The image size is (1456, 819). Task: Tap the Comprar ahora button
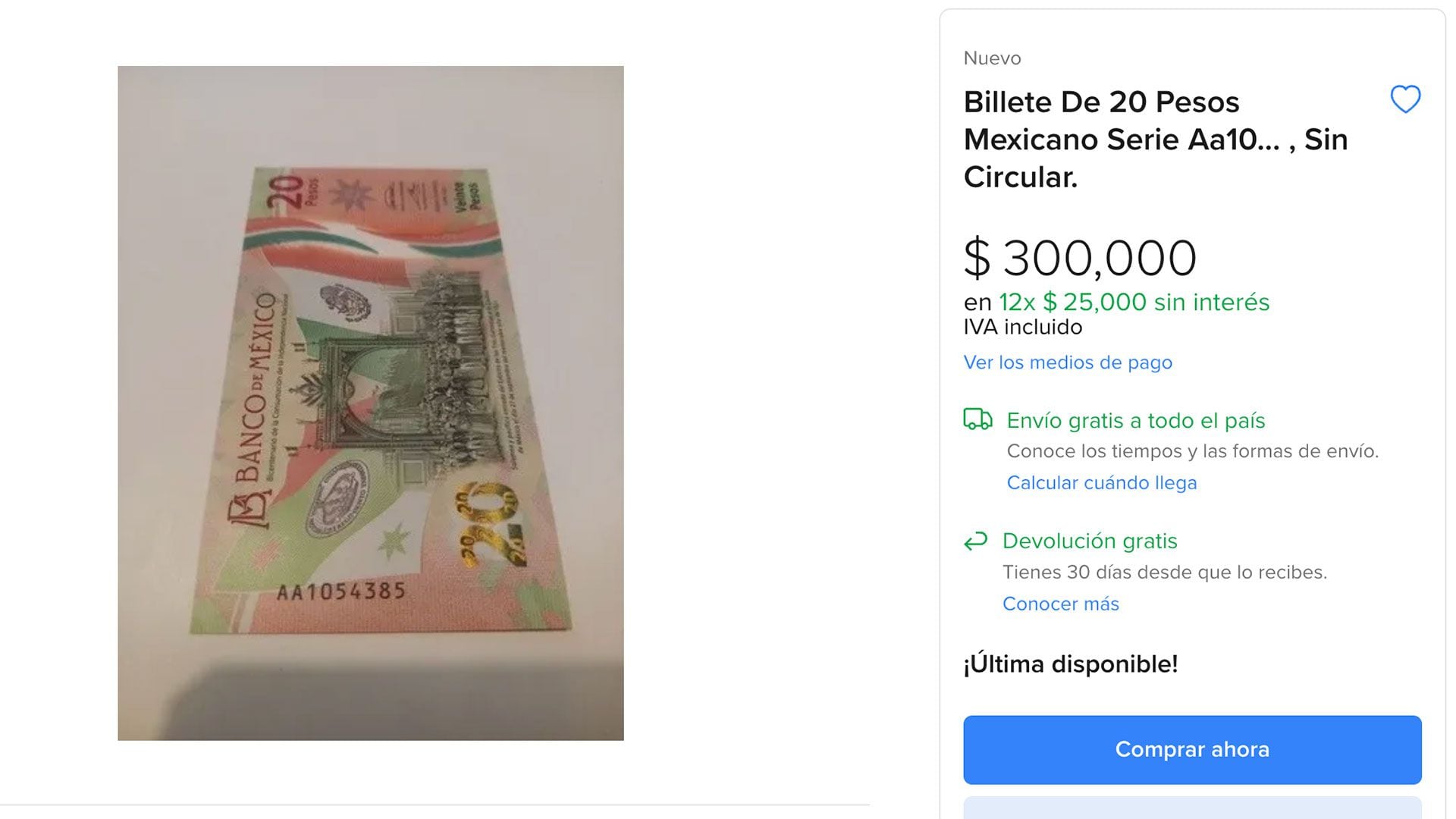[x=1191, y=749]
